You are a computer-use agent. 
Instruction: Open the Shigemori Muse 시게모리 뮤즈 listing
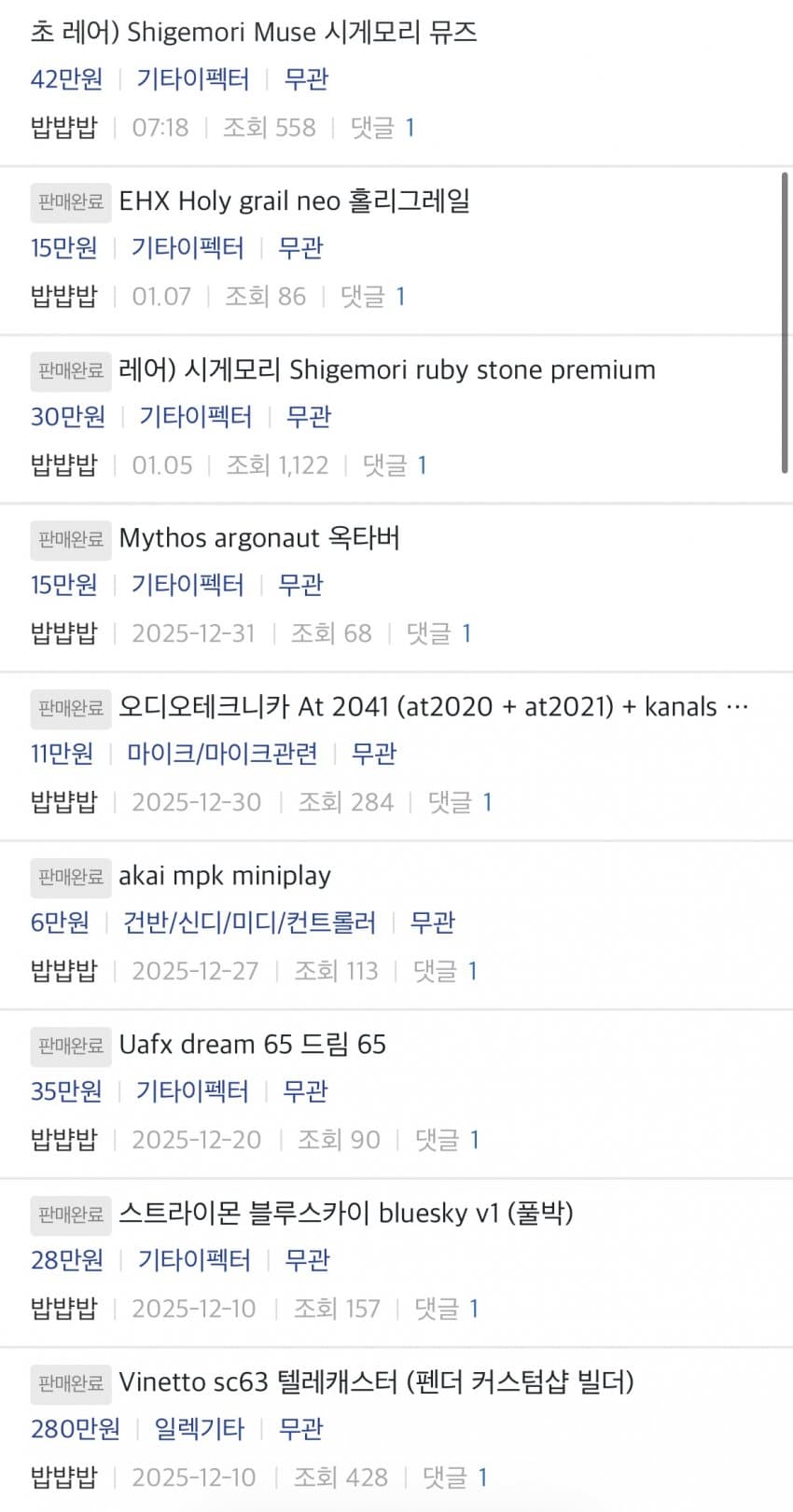coord(254,33)
